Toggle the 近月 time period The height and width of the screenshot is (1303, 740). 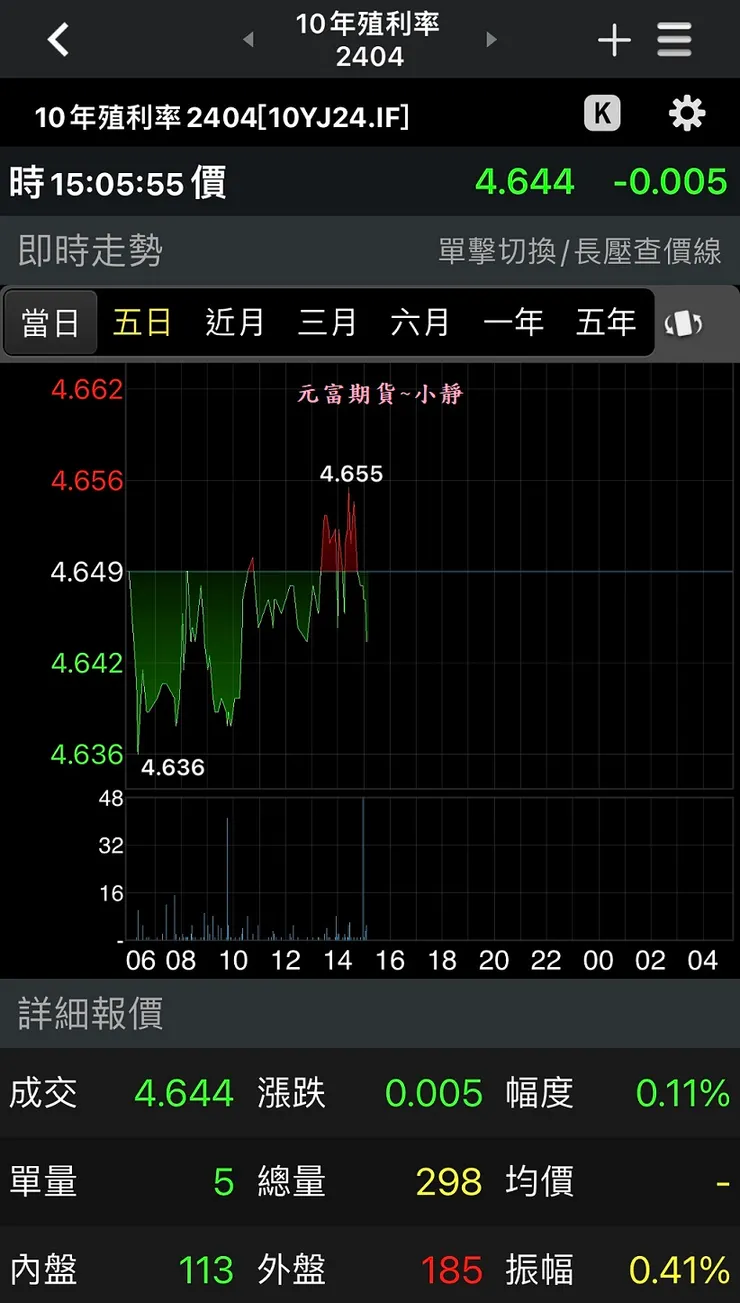(234, 322)
